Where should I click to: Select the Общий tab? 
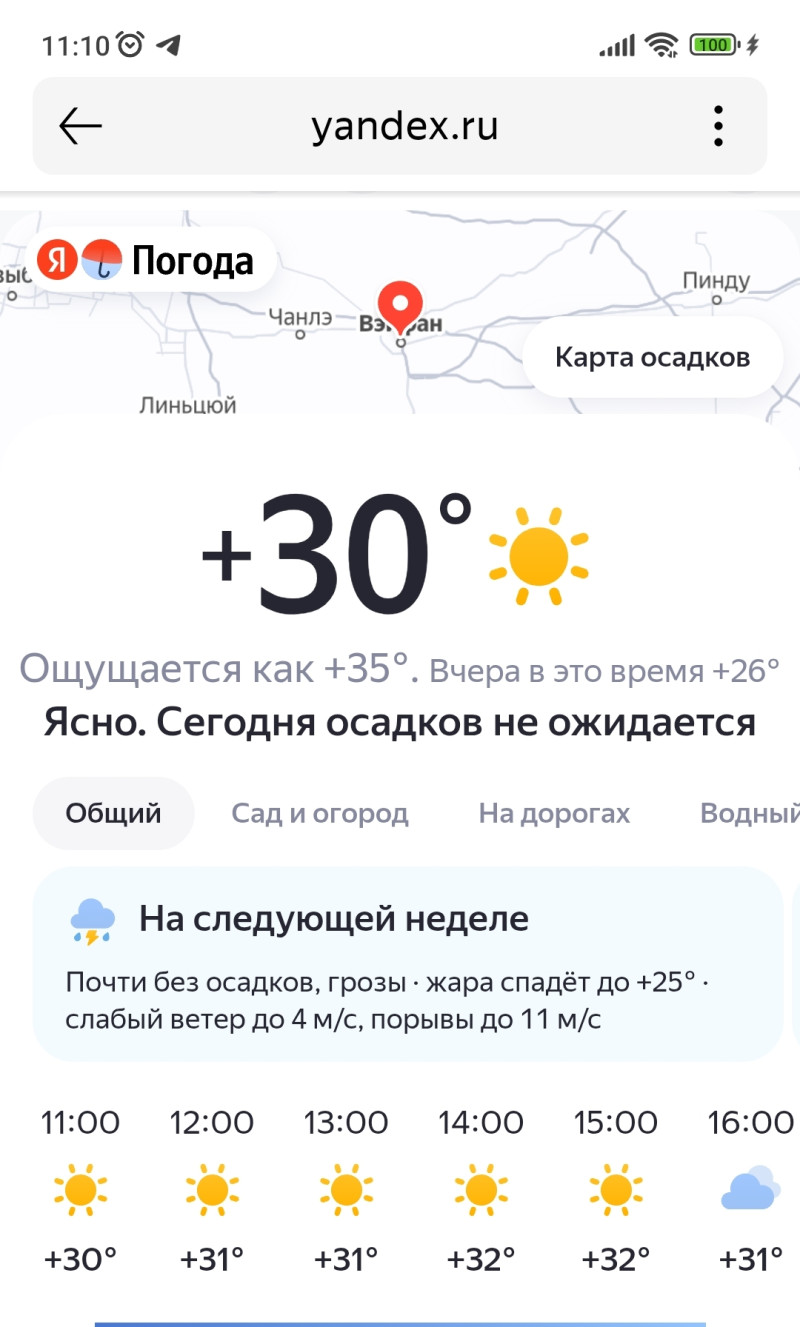pyautogui.click(x=113, y=813)
